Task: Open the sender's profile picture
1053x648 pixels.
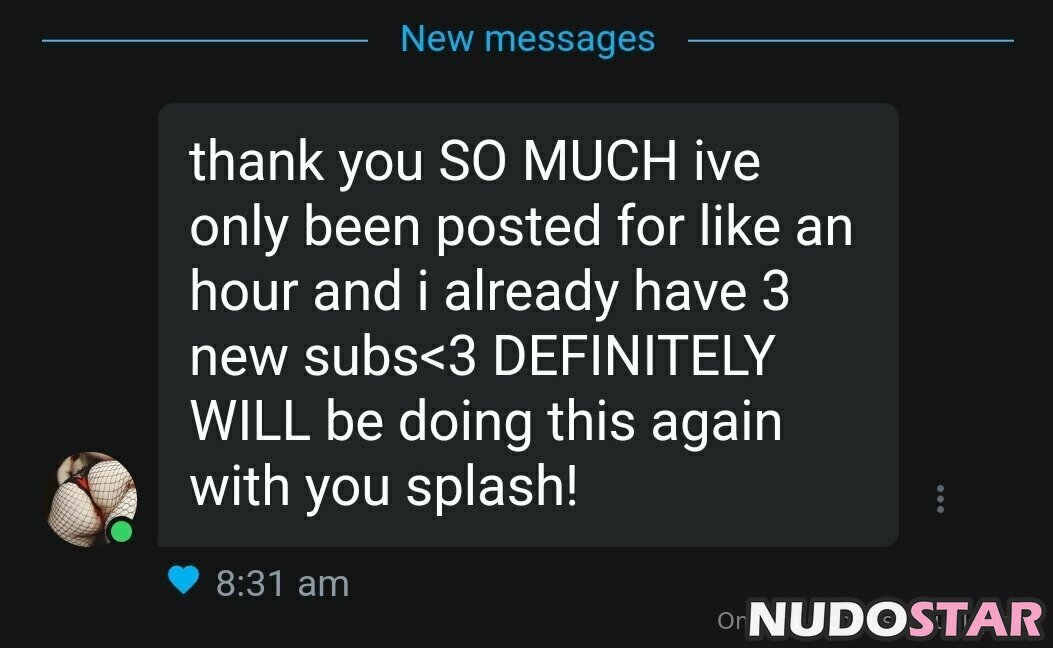Action: coord(92,499)
